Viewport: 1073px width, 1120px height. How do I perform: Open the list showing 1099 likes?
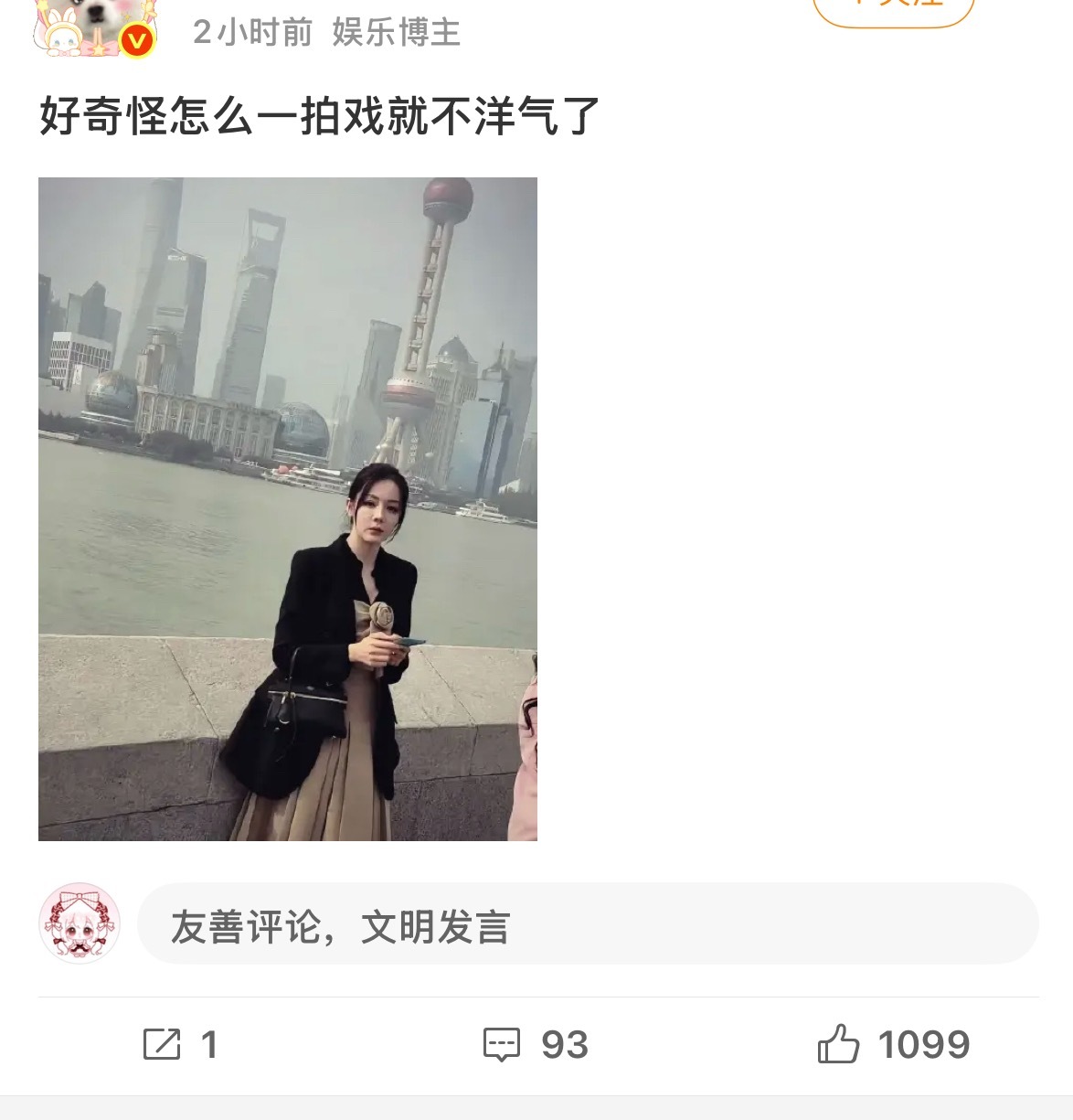click(x=923, y=1044)
